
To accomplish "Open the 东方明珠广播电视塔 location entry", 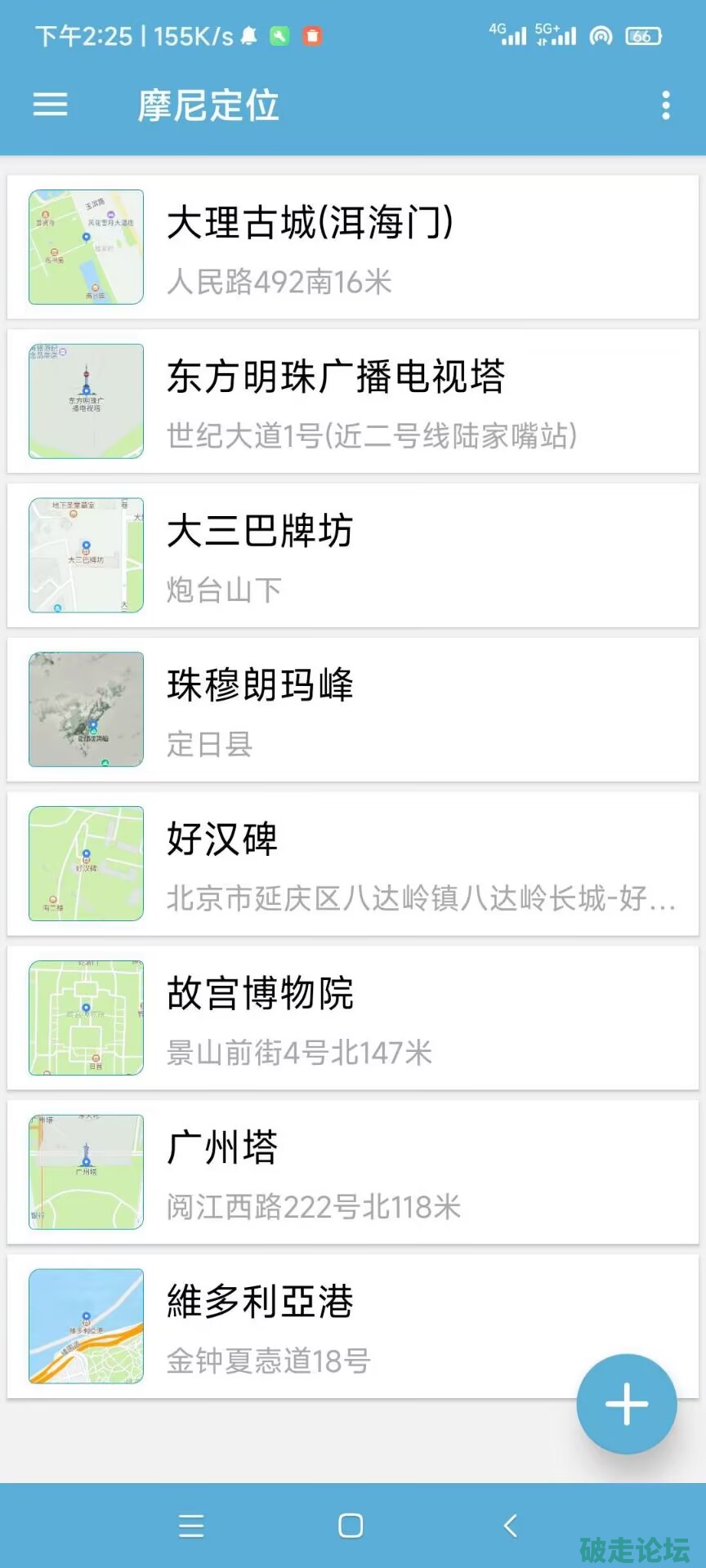I will tap(353, 401).
